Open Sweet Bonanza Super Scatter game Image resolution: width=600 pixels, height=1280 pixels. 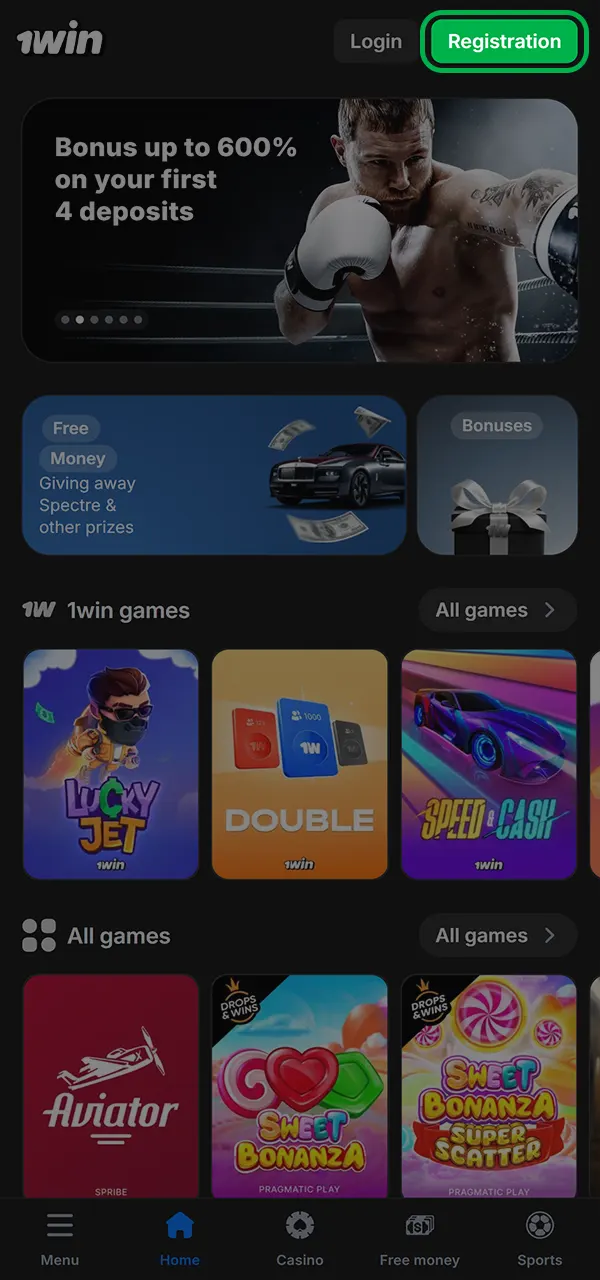(488, 1085)
